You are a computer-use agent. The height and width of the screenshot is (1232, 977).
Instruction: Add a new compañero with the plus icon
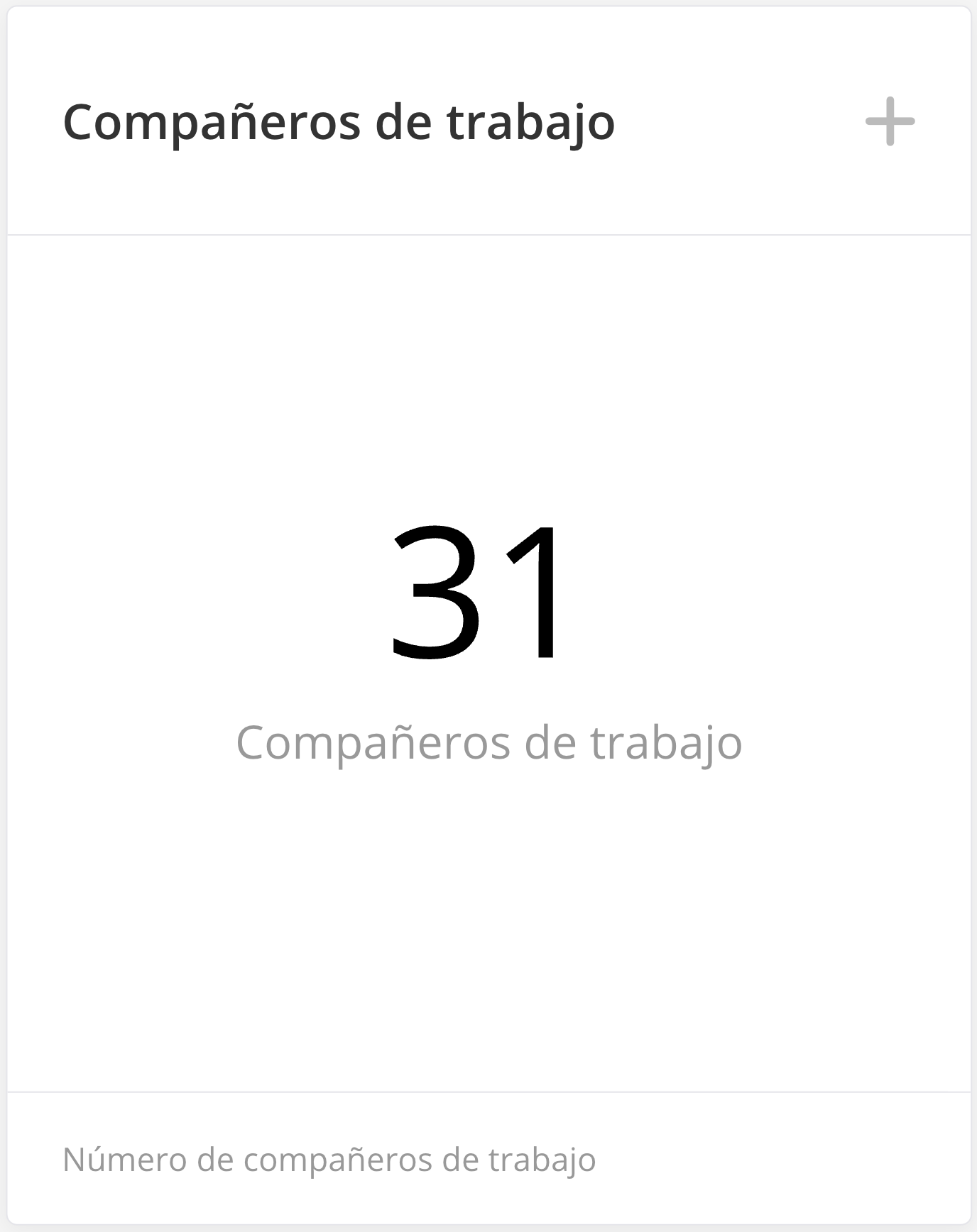pyautogui.click(x=890, y=121)
